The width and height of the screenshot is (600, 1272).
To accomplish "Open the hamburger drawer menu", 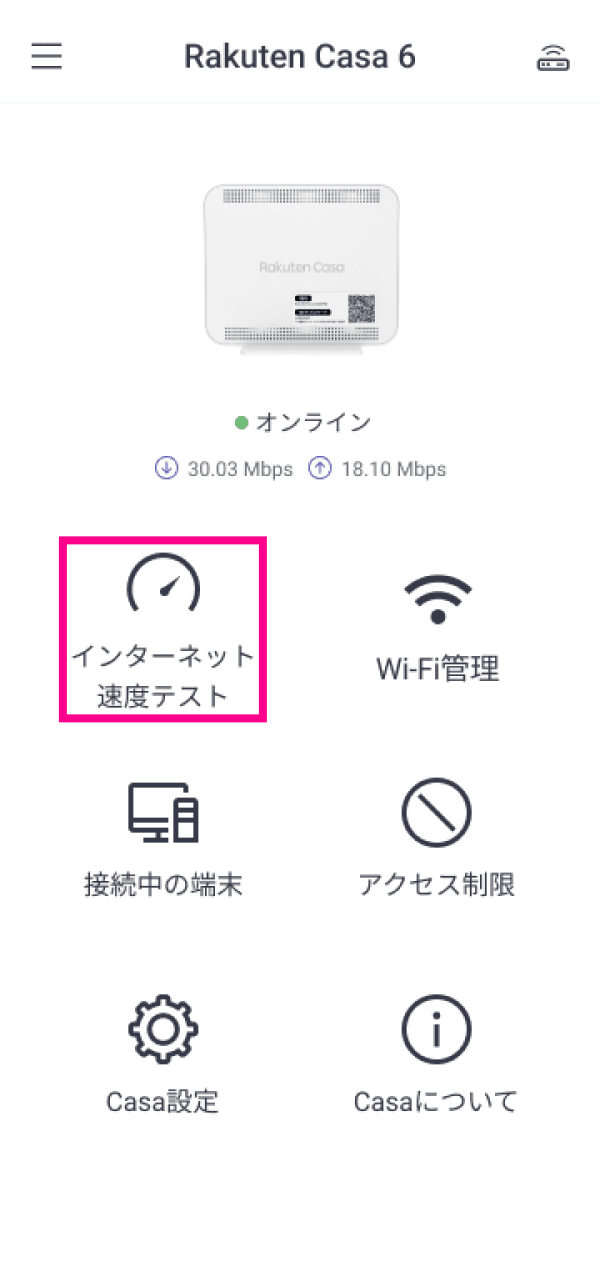I will pos(46,56).
